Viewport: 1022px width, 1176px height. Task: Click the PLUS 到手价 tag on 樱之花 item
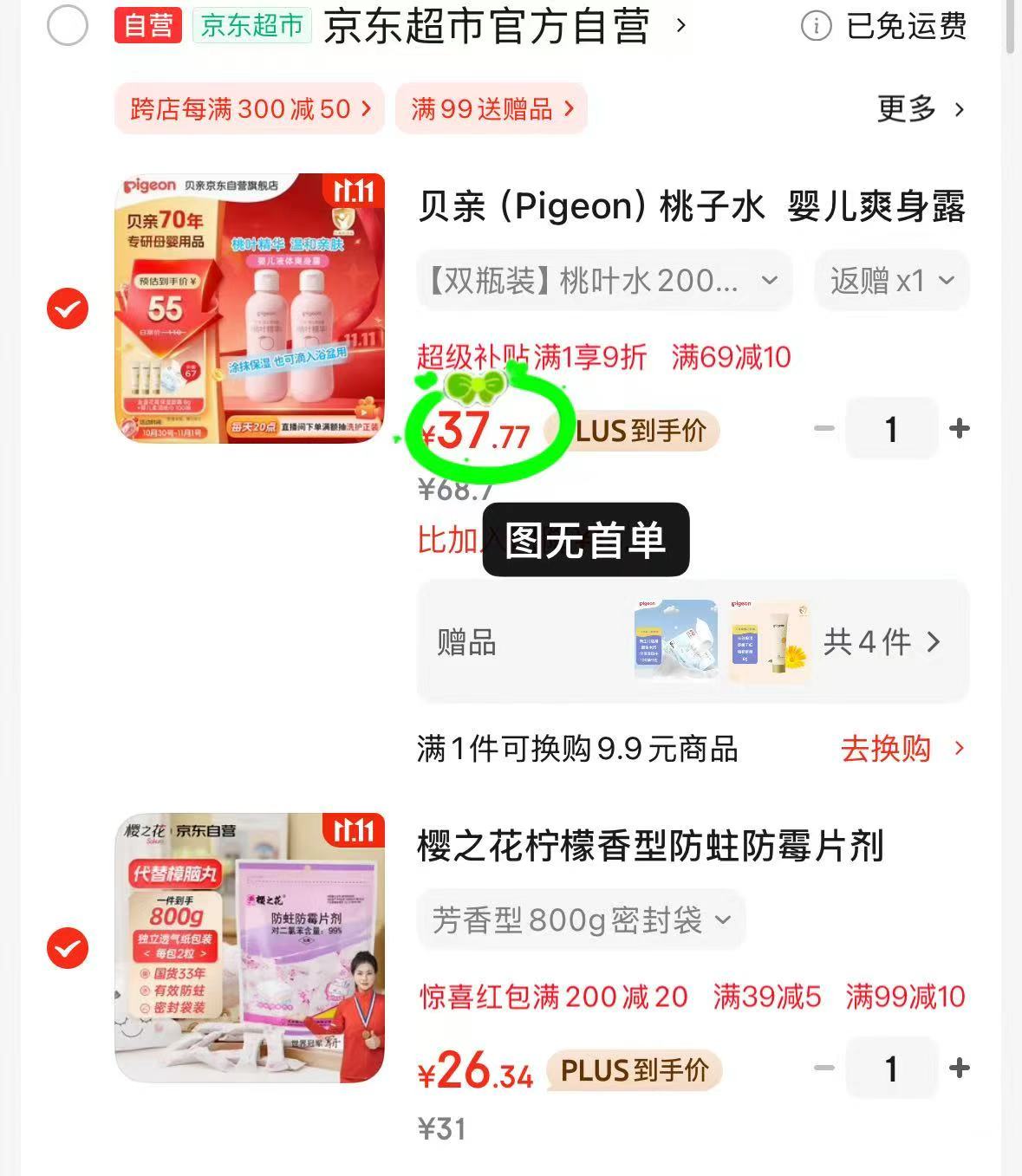click(x=632, y=1070)
